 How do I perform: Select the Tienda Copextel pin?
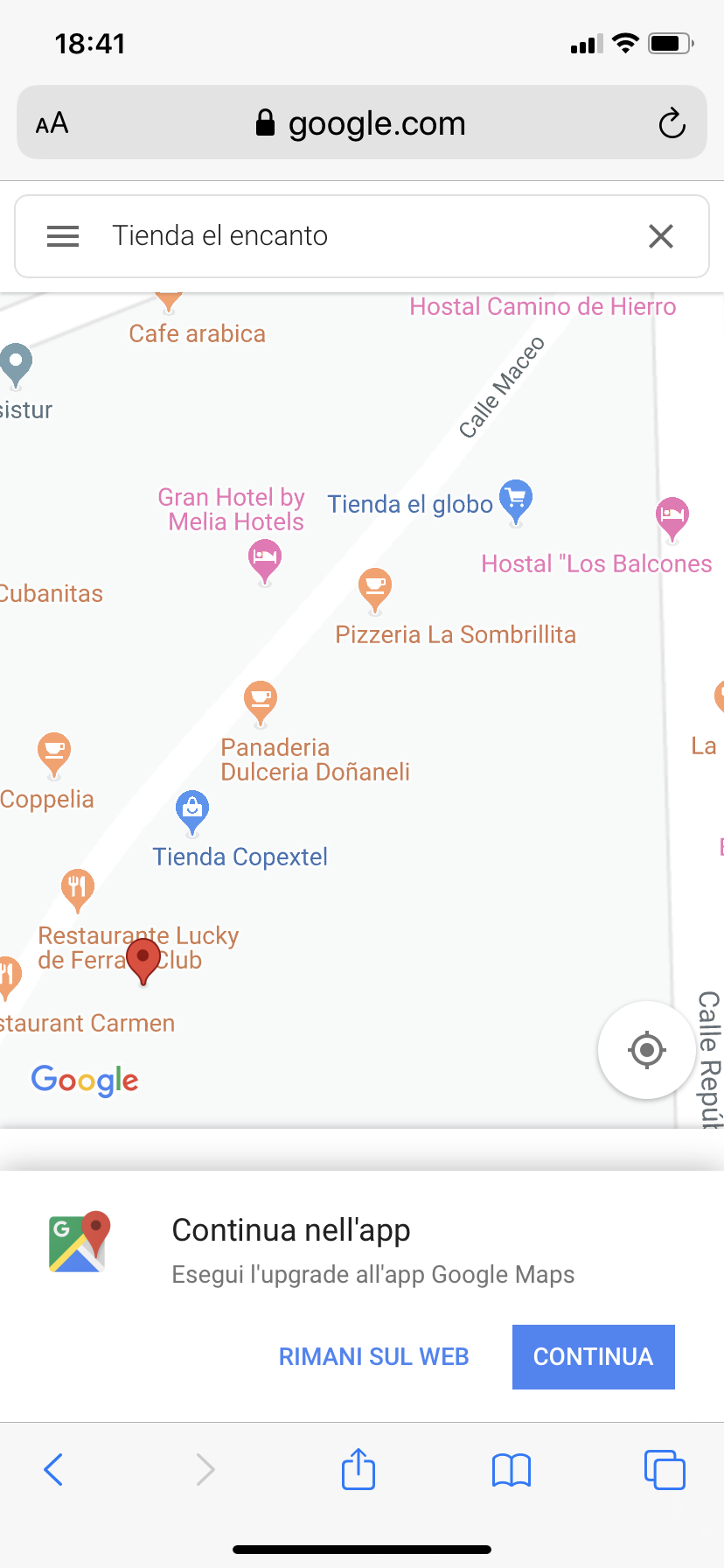(x=192, y=810)
